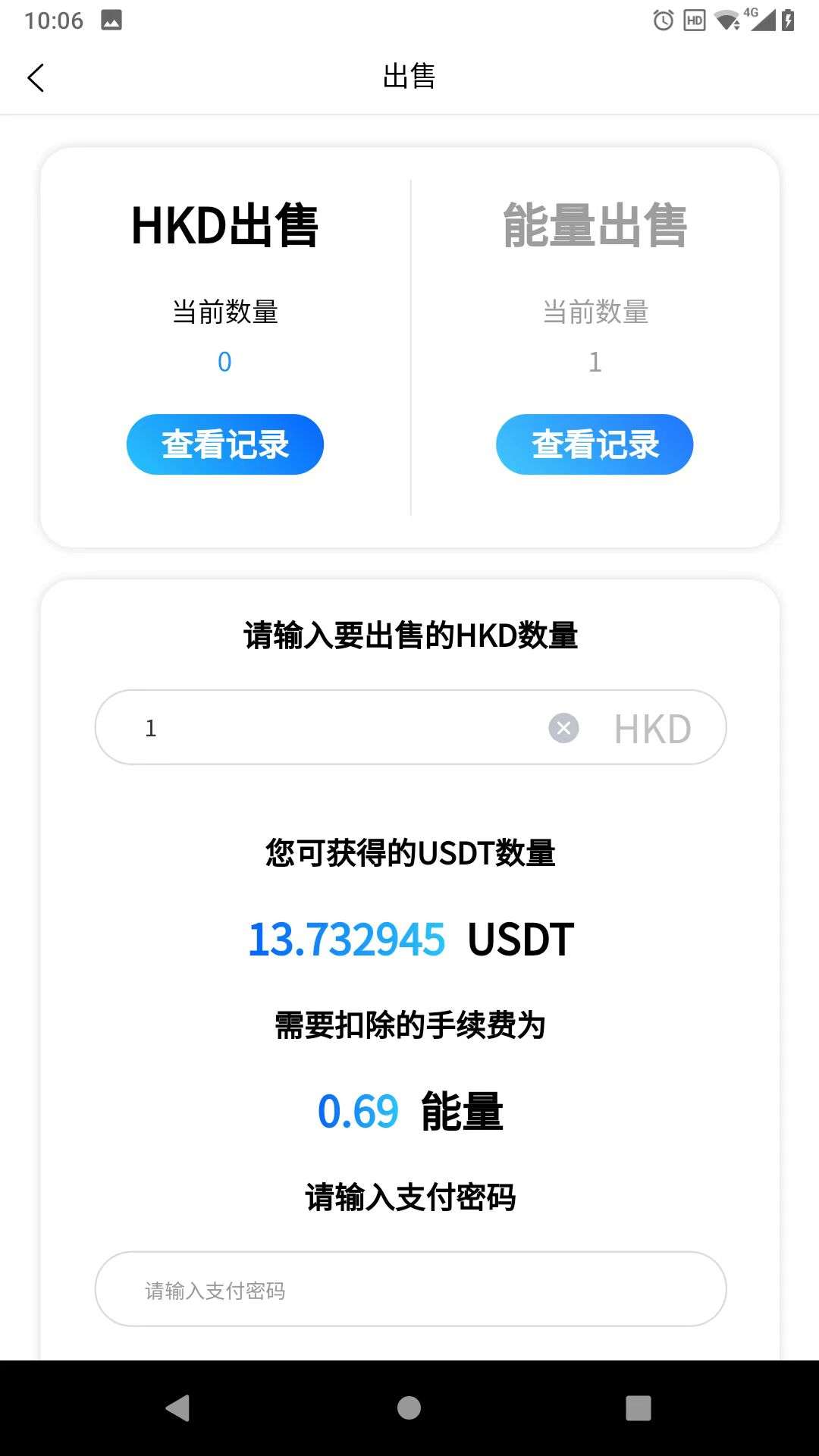
Task: Focus the 请输入支付密码 field
Action: (x=410, y=1289)
